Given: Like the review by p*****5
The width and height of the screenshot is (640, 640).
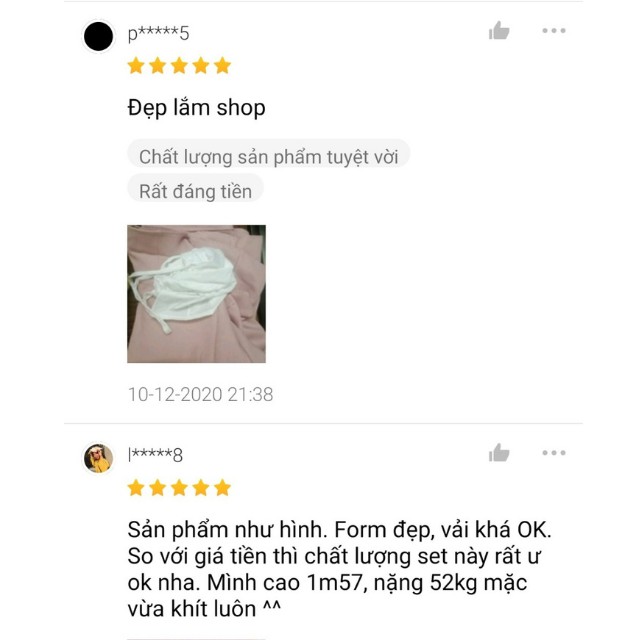Looking at the screenshot, I should (x=499, y=31).
